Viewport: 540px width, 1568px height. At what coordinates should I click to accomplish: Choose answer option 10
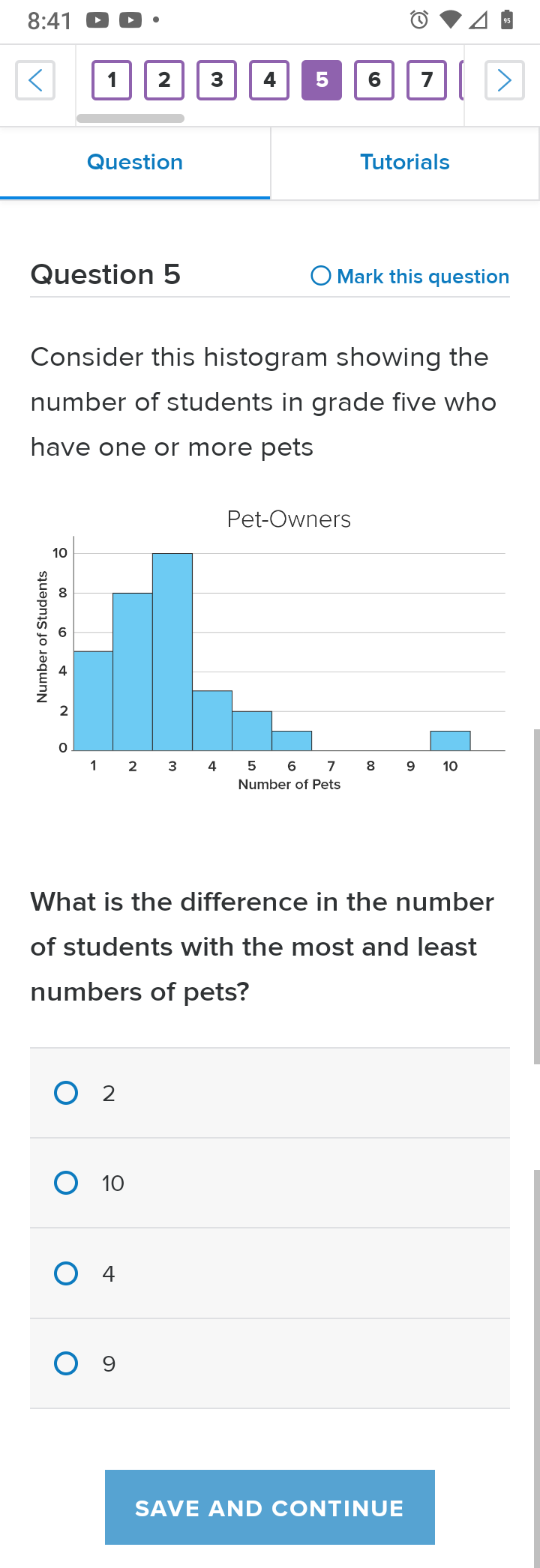[270, 1183]
